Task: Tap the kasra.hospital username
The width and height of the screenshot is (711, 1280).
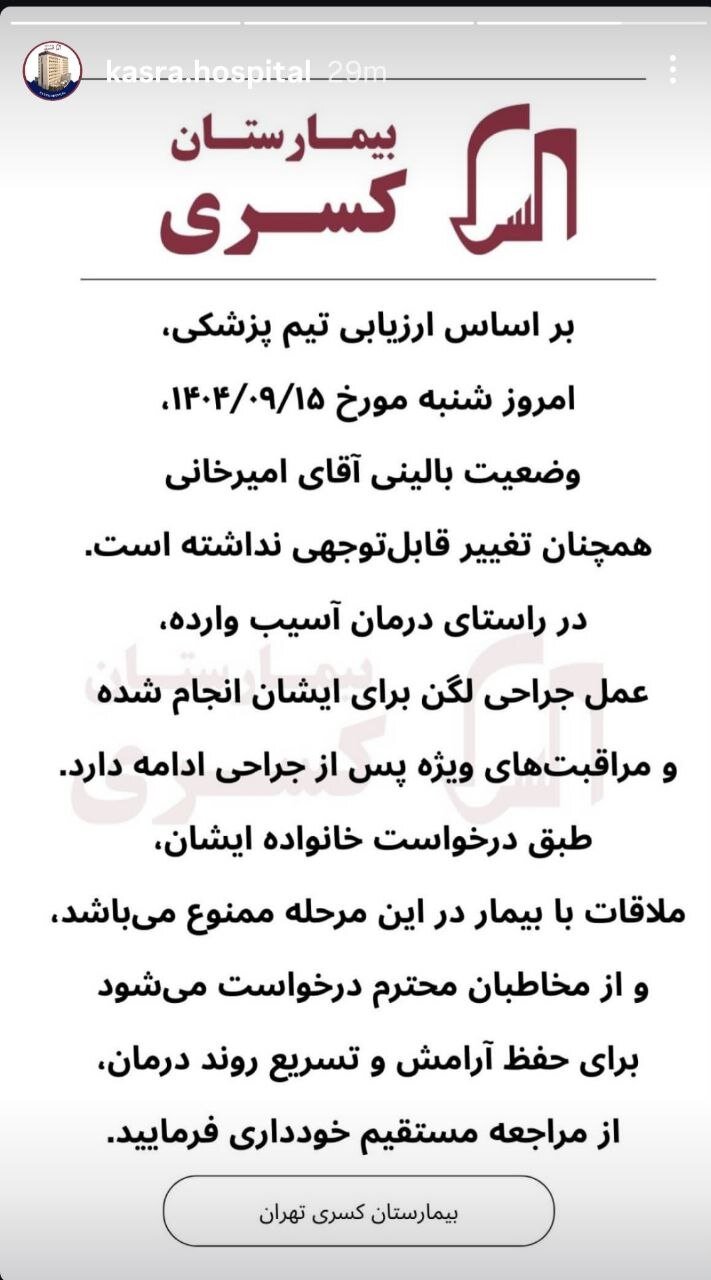Action: click(208, 71)
